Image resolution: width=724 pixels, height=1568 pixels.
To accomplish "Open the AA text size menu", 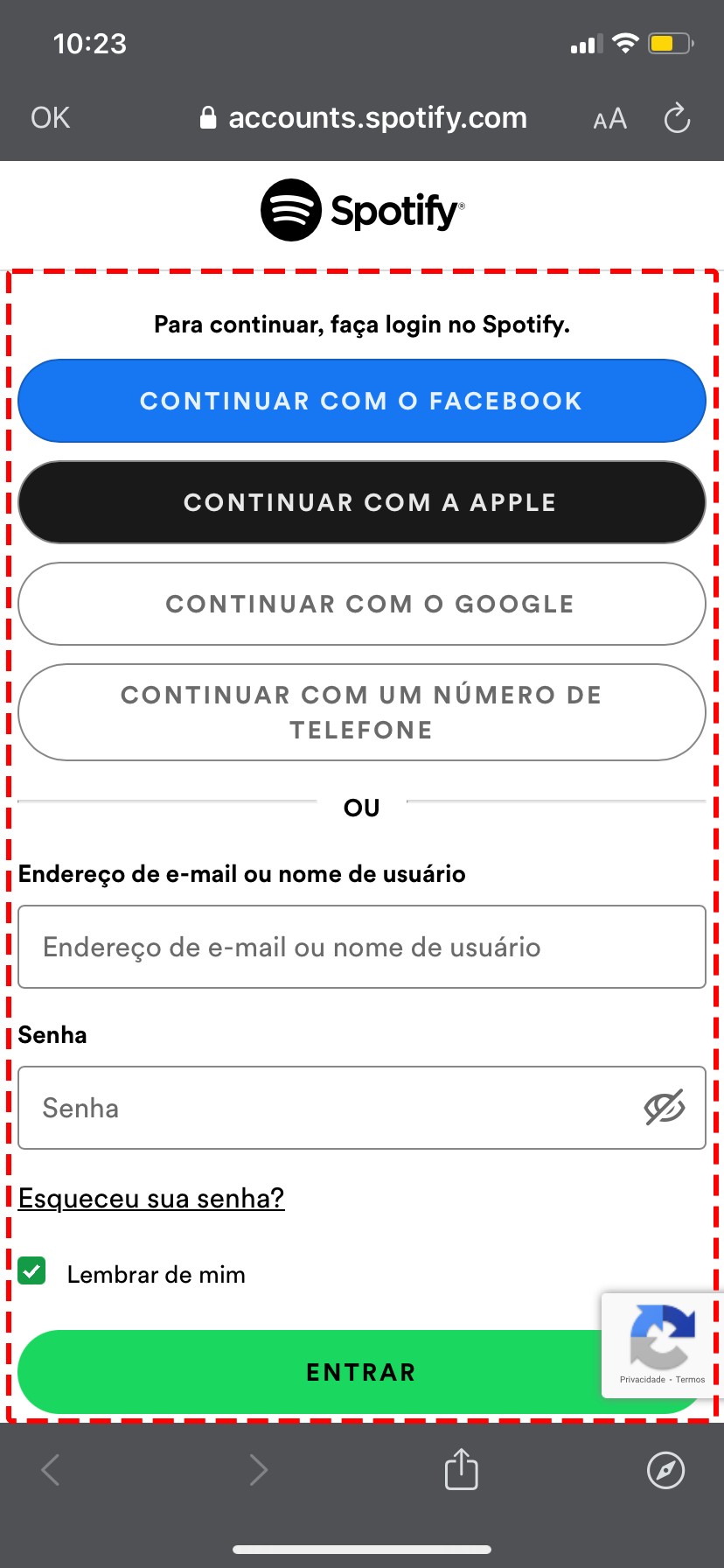I will click(x=609, y=119).
